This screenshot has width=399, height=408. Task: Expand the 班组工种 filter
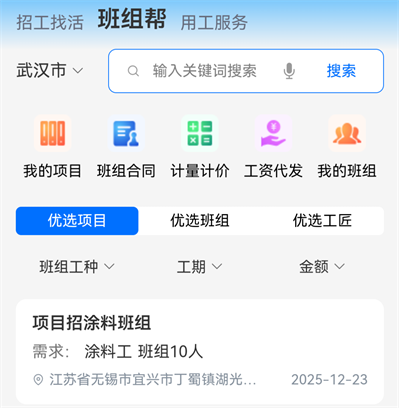click(x=77, y=267)
